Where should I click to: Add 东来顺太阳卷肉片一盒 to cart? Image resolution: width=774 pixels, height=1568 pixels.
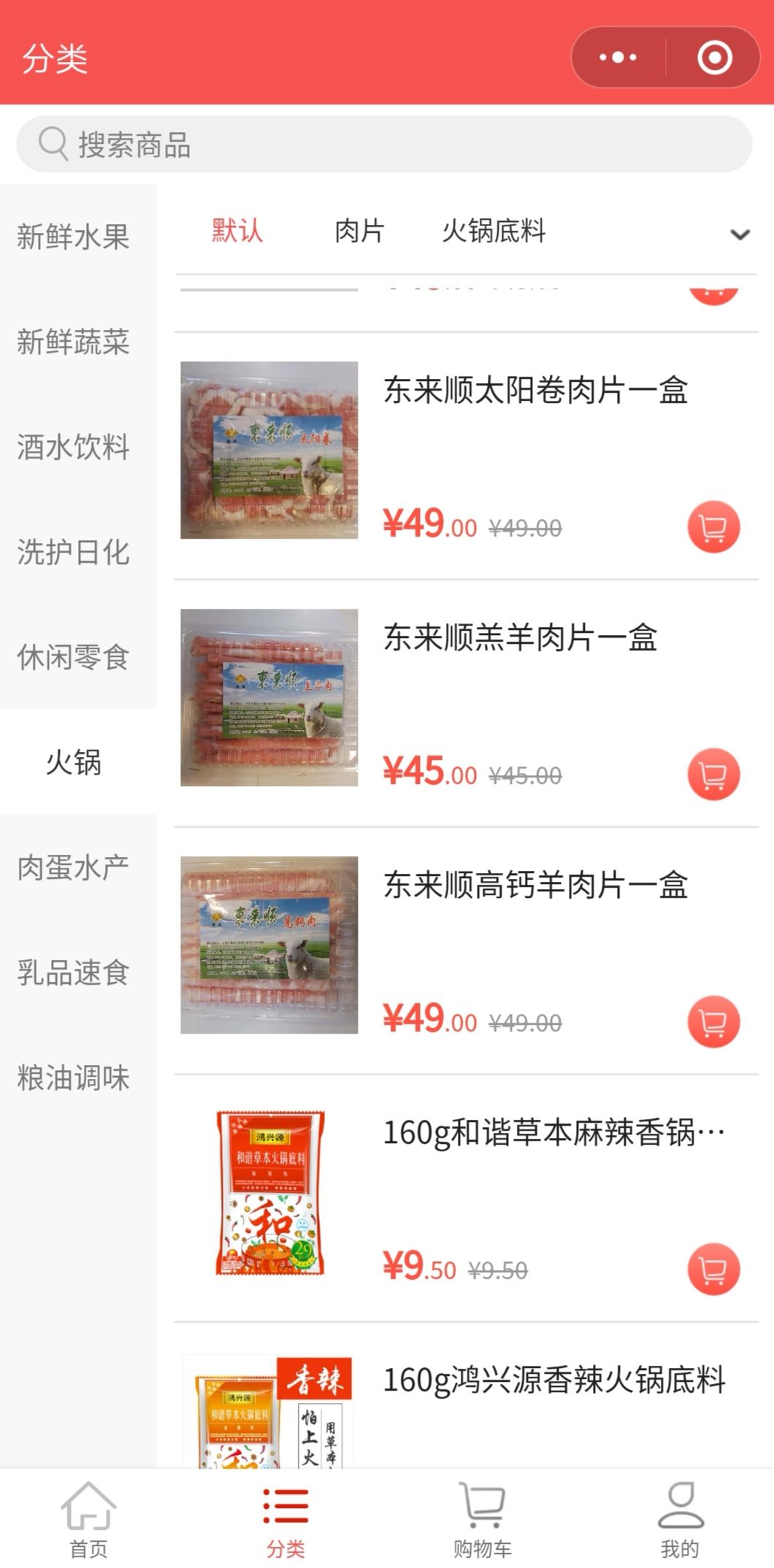pyautogui.click(x=713, y=526)
